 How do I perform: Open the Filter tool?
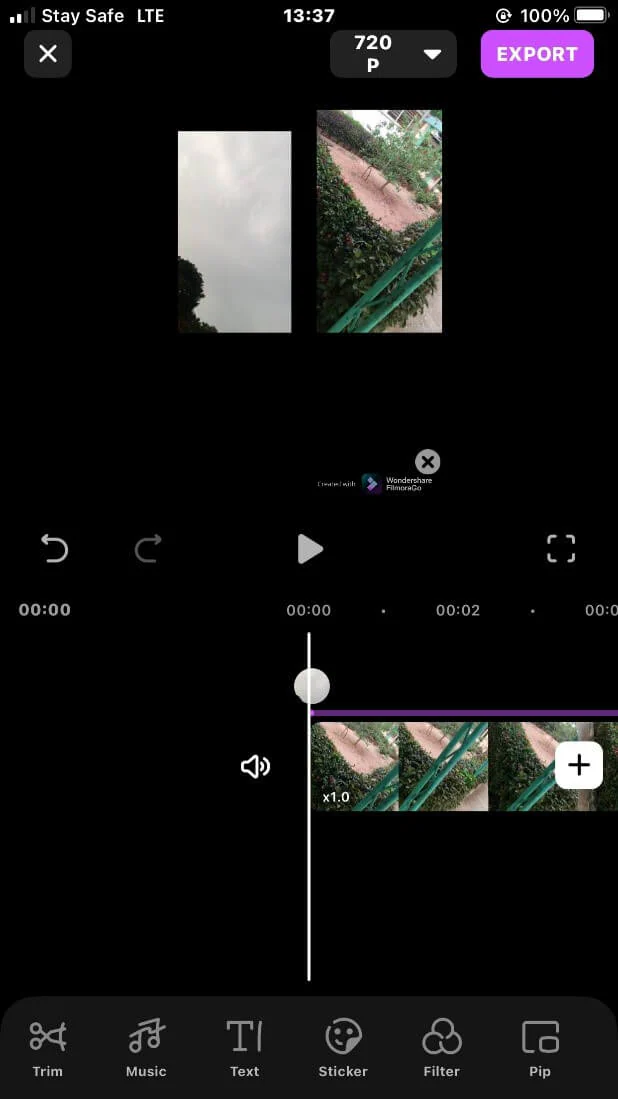coord(441,1048)
